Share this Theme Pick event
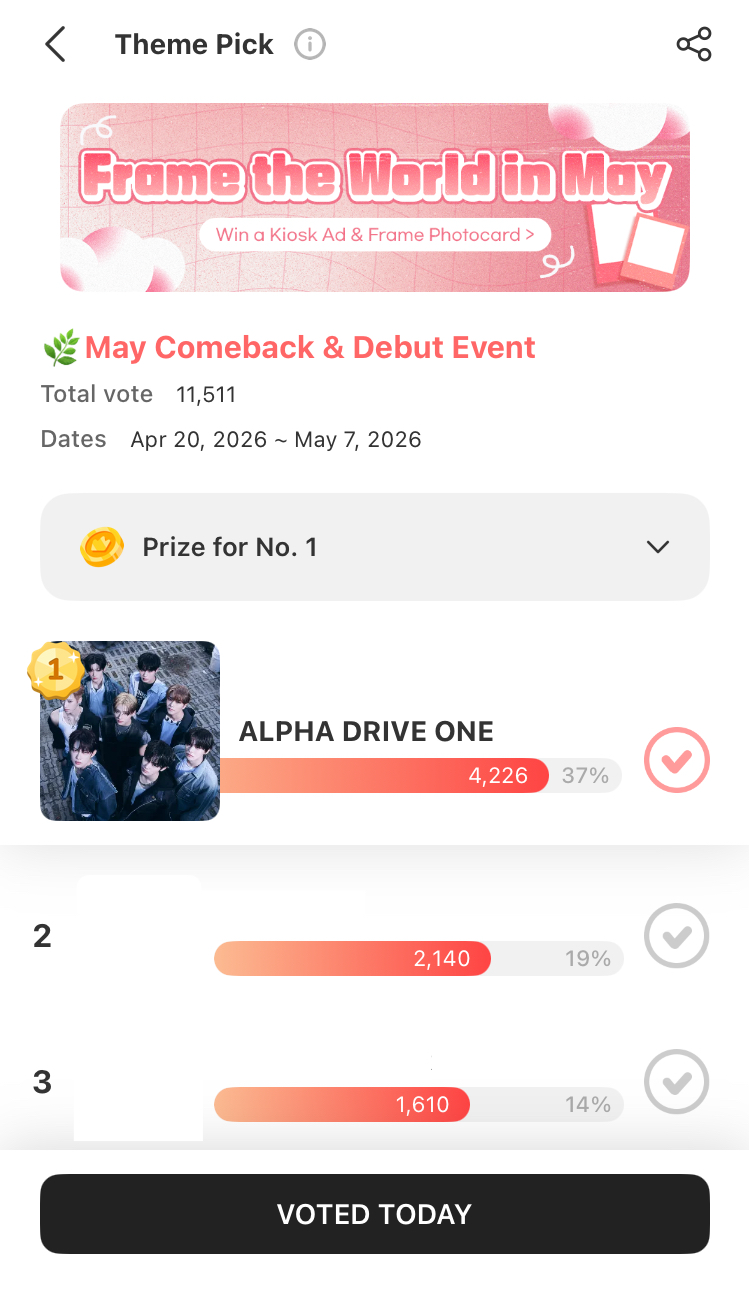The width and height of the screenshot is (749, 1294). point(693,45)
